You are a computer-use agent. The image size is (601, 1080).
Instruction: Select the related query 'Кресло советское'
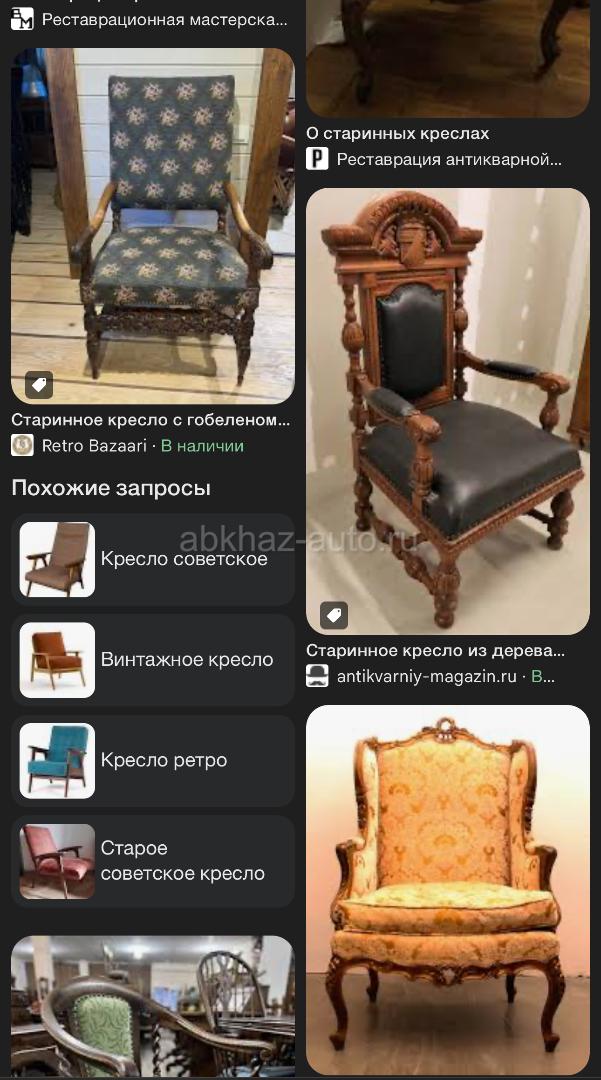pos(153,559)
